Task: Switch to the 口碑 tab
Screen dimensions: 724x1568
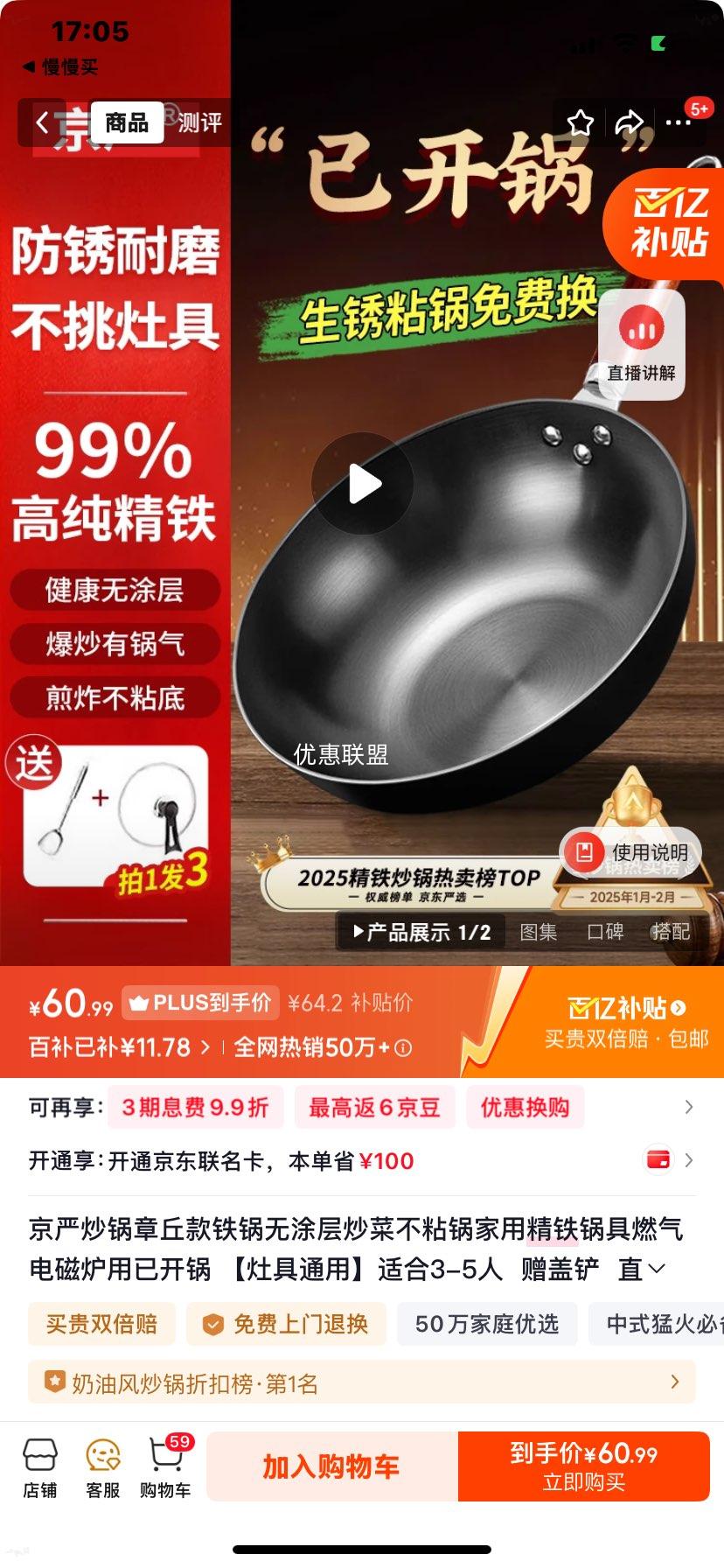Action: (x=606, y=932)
